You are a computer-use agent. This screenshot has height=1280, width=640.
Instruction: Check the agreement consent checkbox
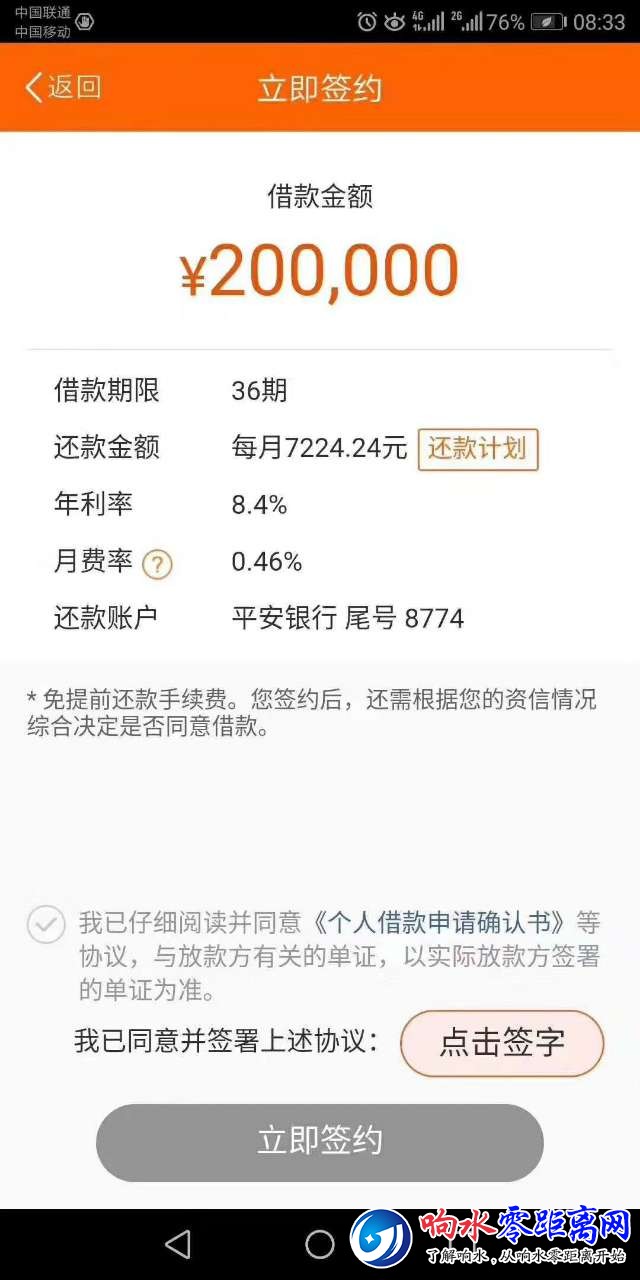click(46, 925)
